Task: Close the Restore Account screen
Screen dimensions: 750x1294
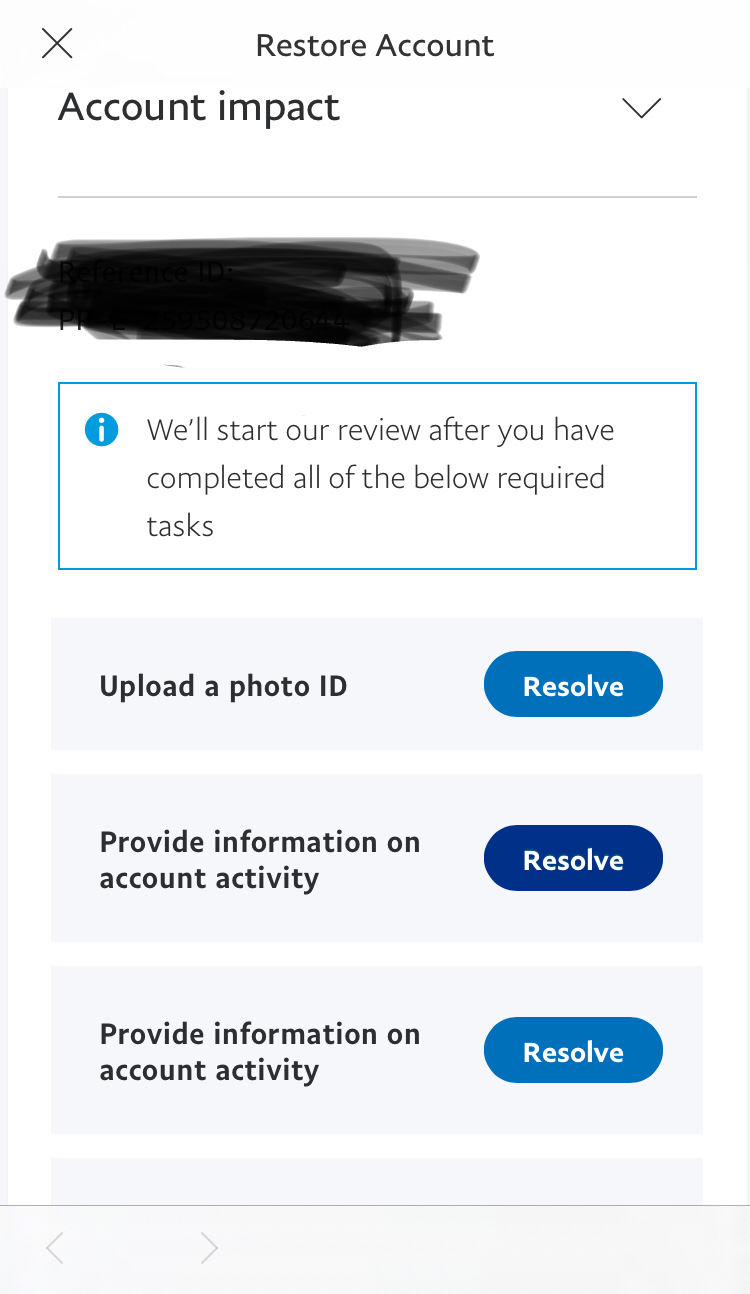Action: coord(57,44)
